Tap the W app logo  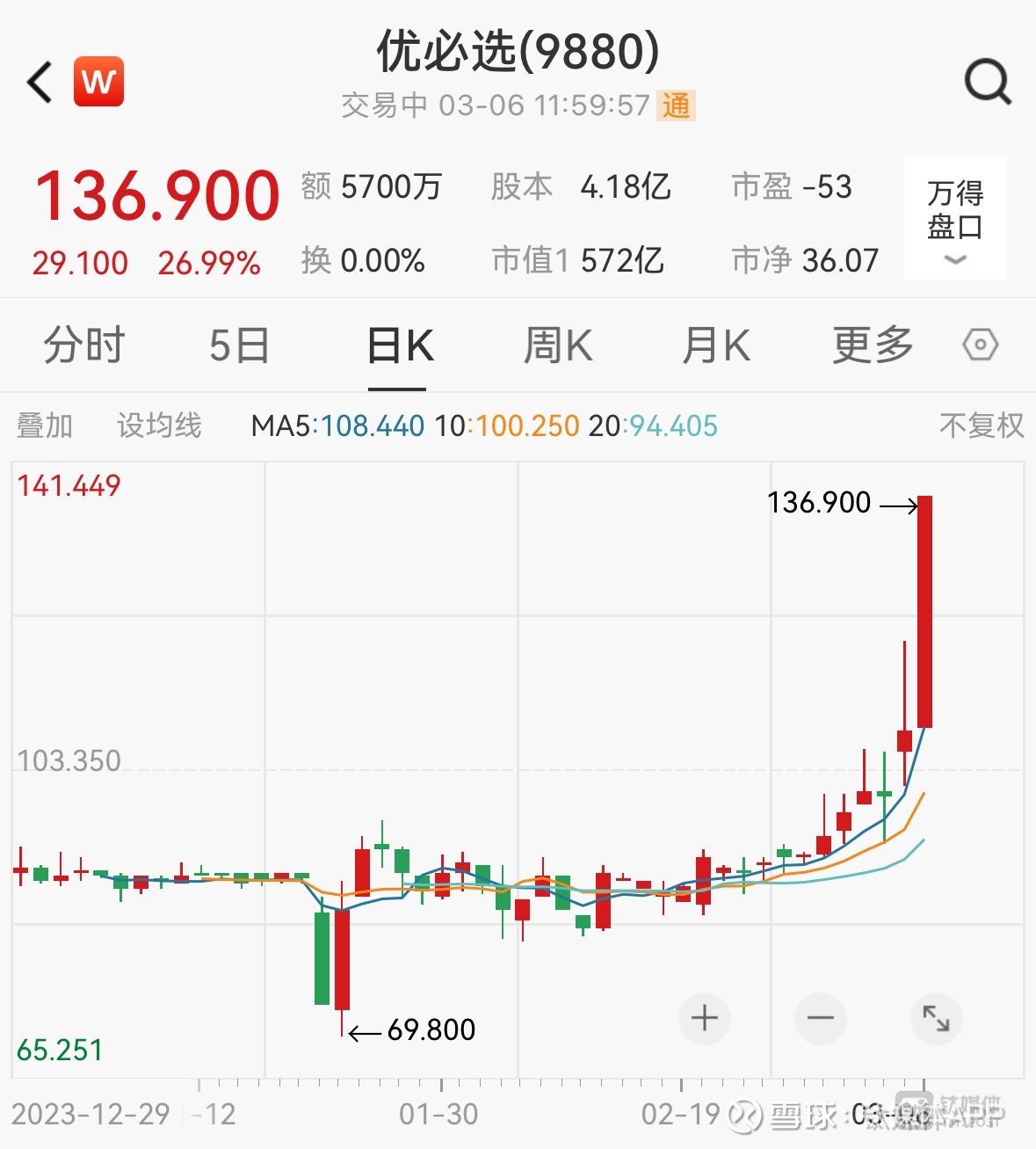pyautogui.click(x=98, y=80)
